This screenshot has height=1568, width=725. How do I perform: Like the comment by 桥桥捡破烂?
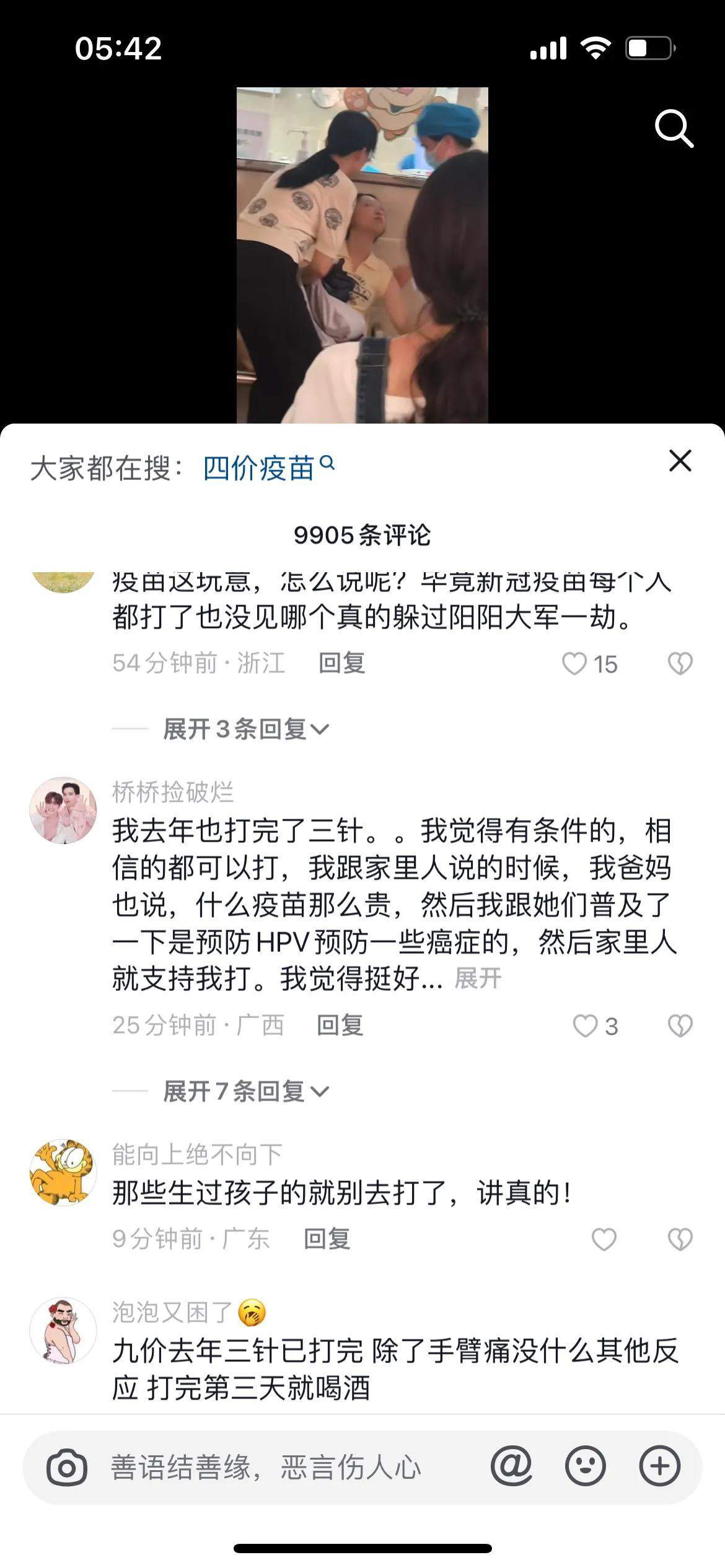coord(585,1026)
